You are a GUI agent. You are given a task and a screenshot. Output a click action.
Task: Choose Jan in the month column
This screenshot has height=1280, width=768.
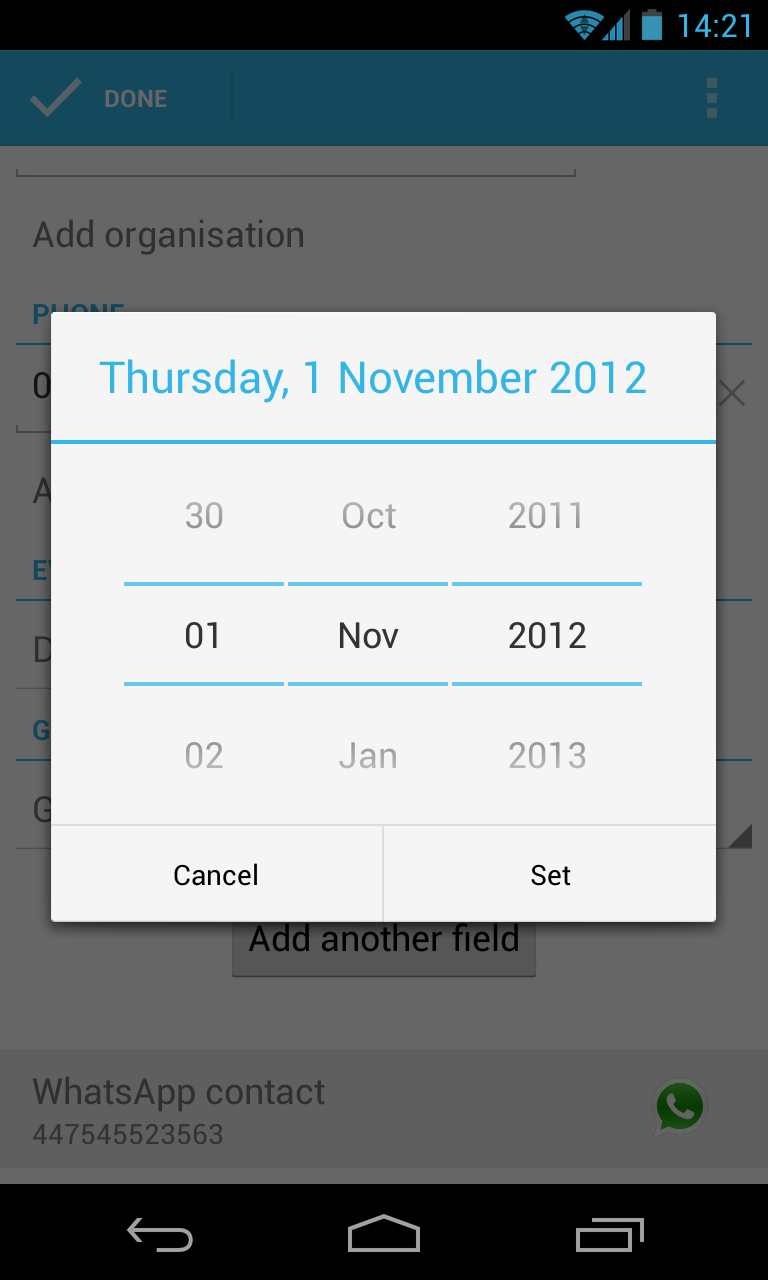tap(368, 756)
